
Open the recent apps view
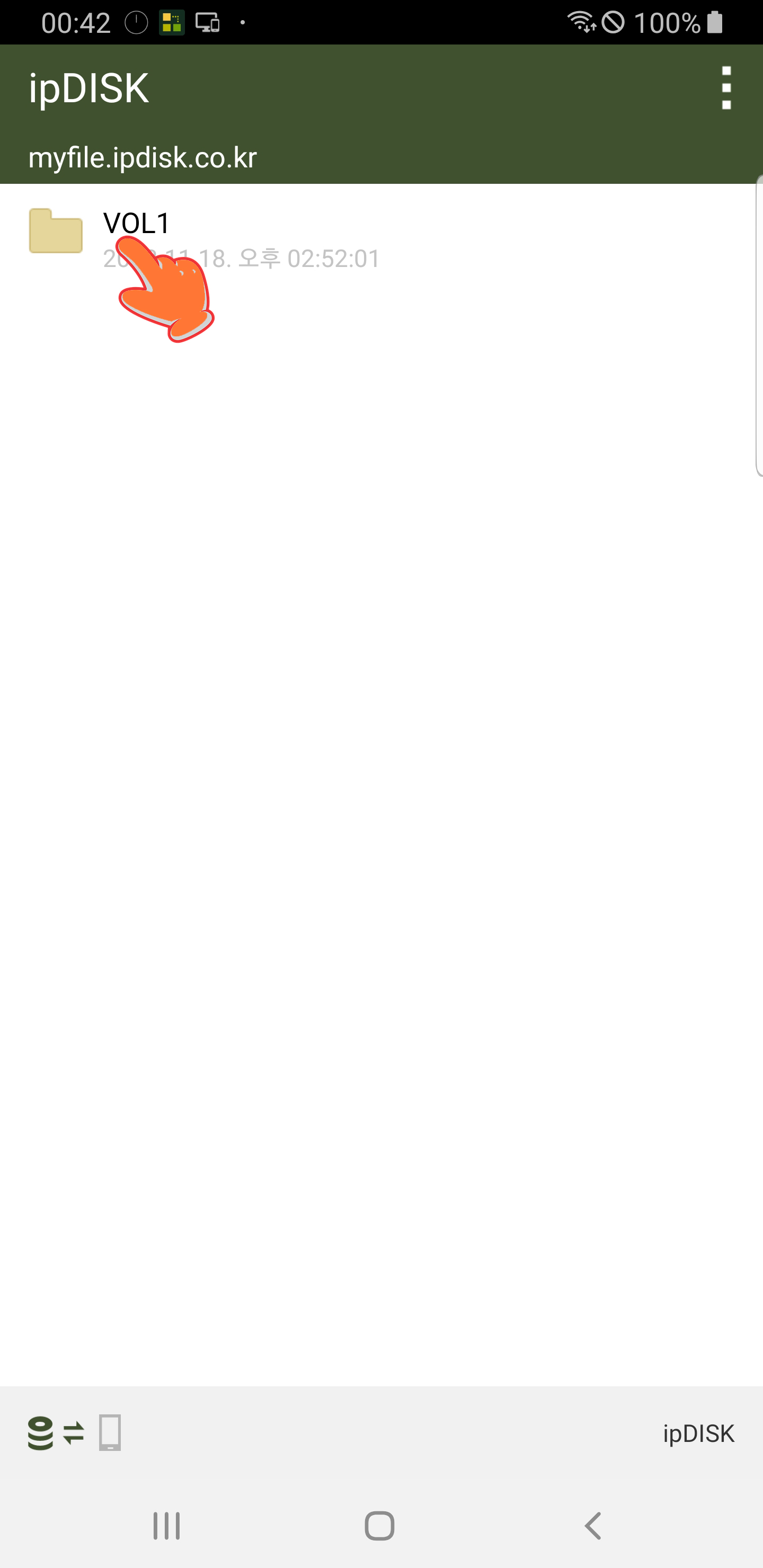pos(166,1526)
